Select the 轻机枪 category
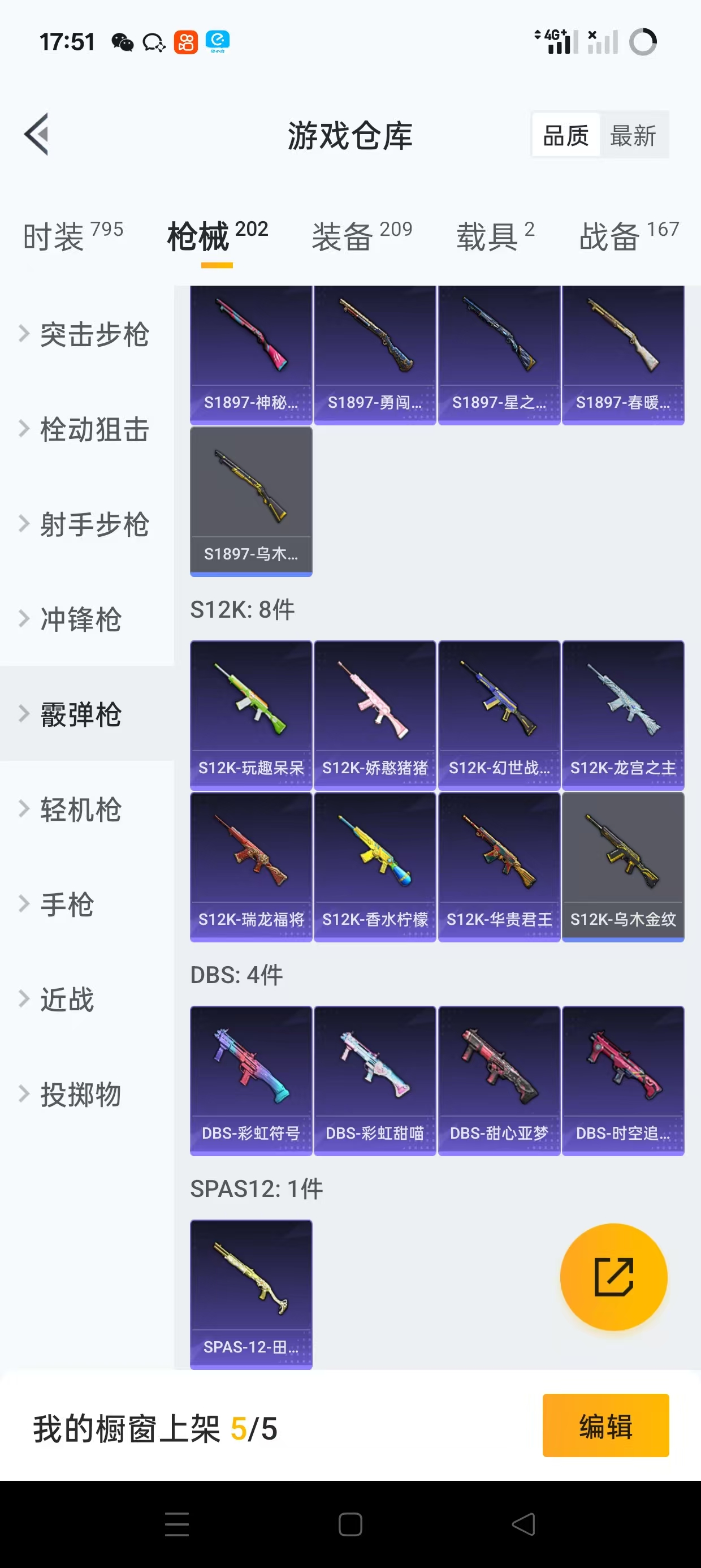 click(80, 809)
